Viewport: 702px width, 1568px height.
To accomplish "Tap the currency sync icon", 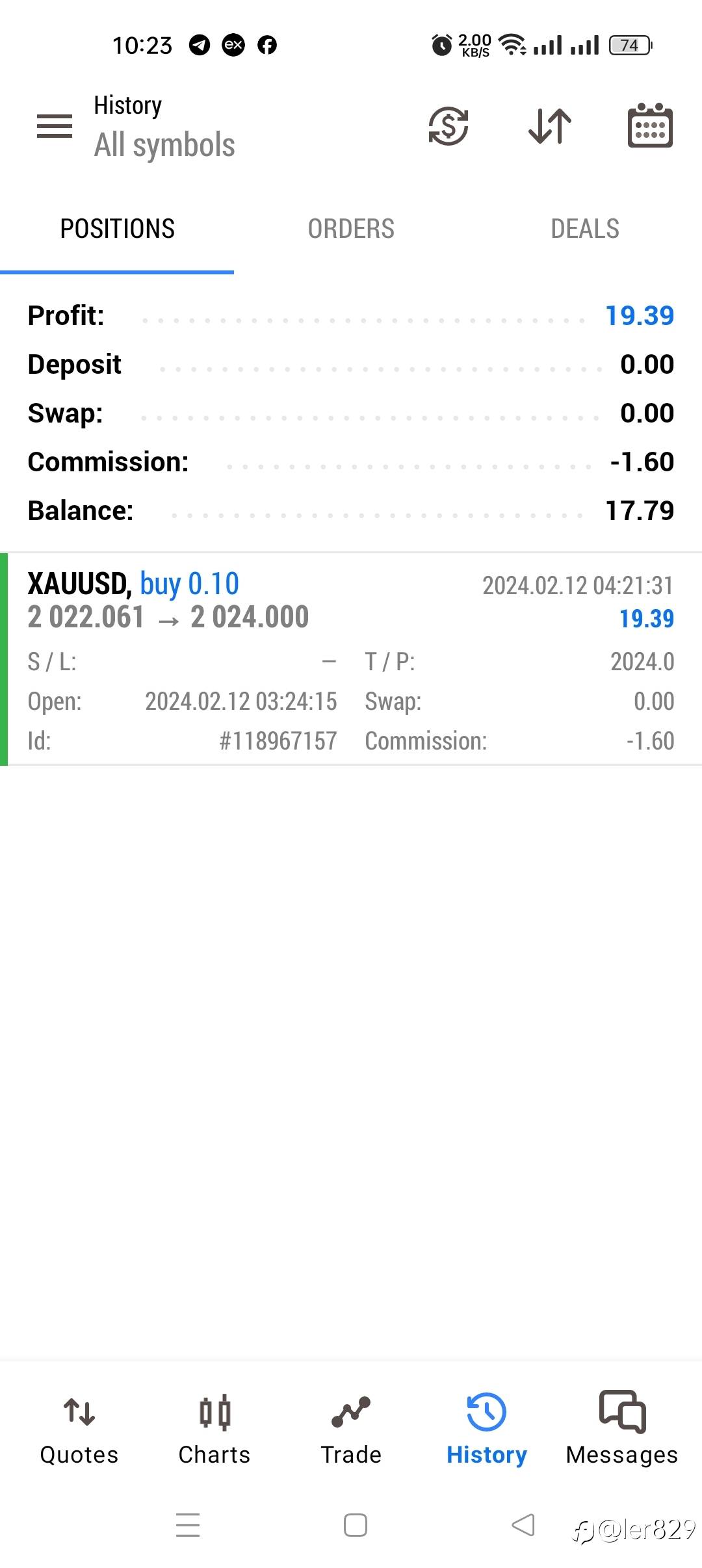I will pos(448,126).
